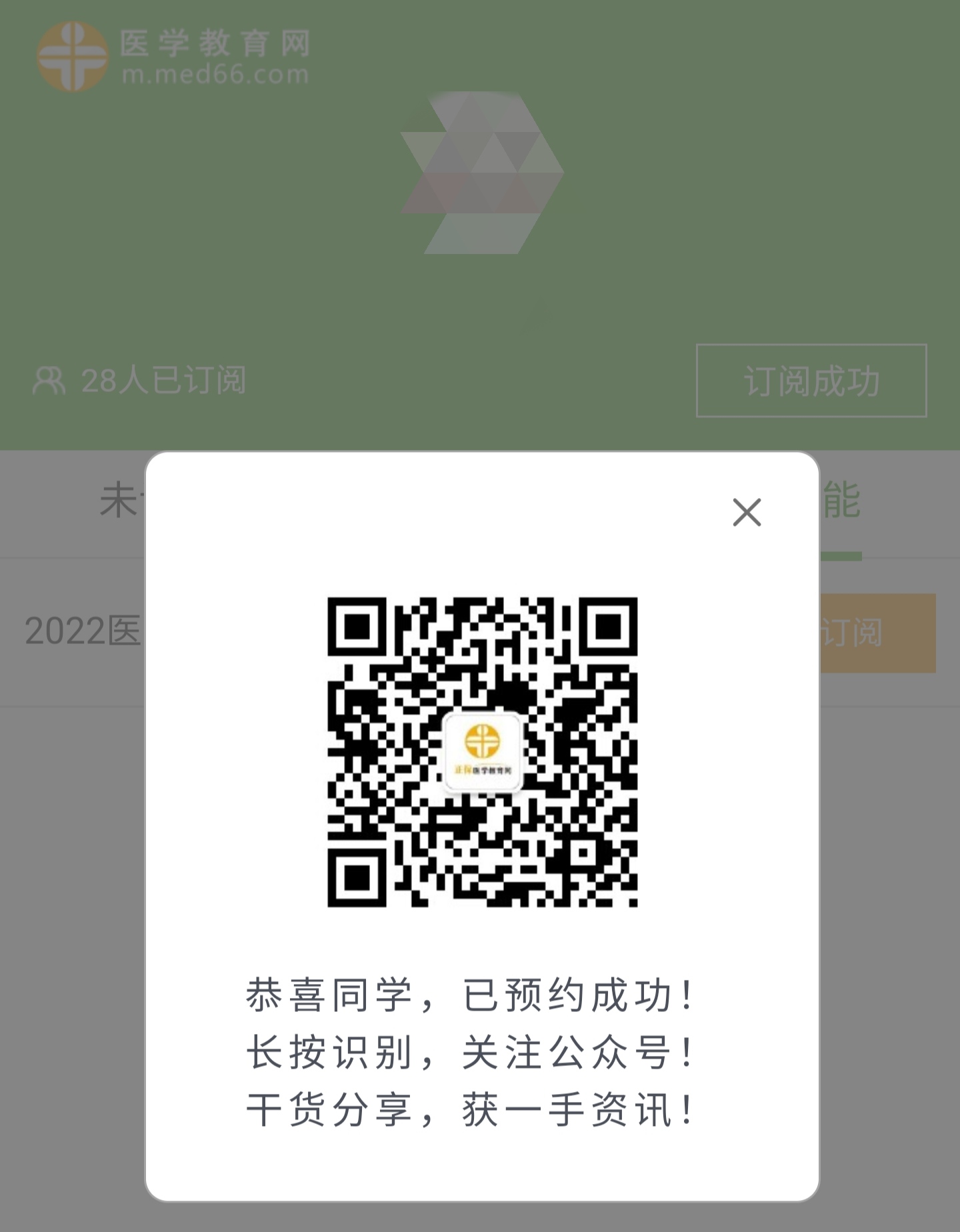960x1232 pixels.
Task: Close the QR code popup
Action: [x=747, y=512]
